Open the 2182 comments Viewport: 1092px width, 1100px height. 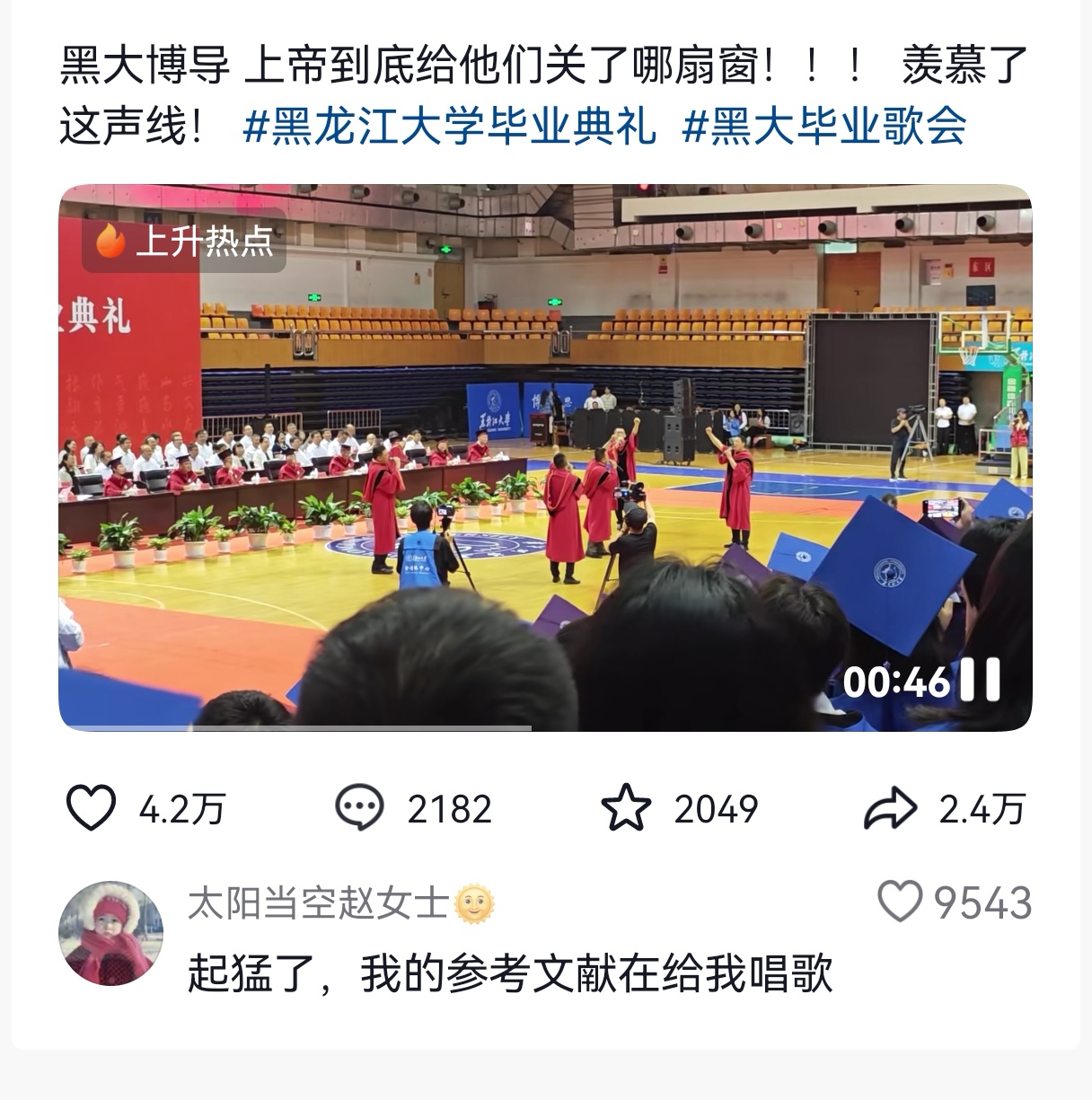[359, 808]
